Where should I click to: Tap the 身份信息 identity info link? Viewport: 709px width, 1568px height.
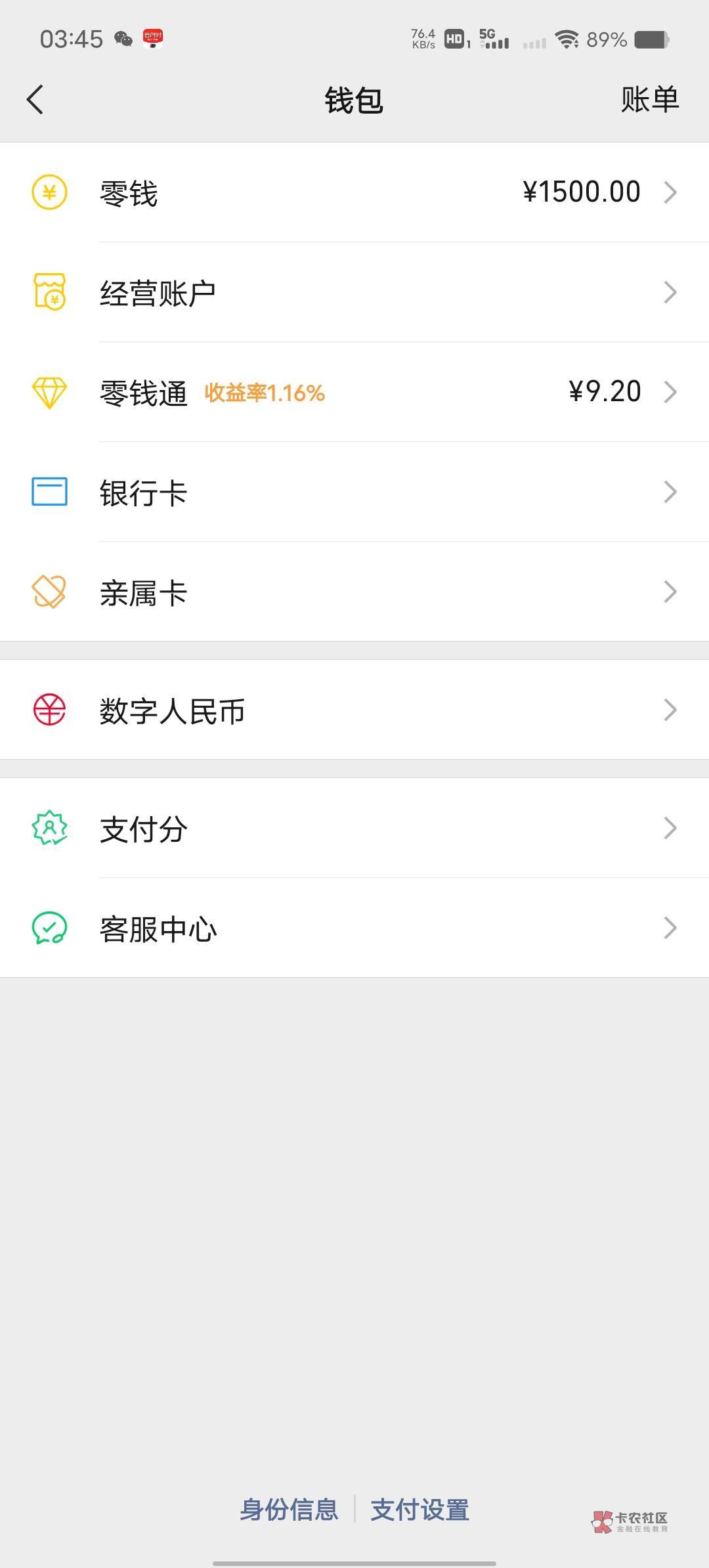click(289, 1510)
